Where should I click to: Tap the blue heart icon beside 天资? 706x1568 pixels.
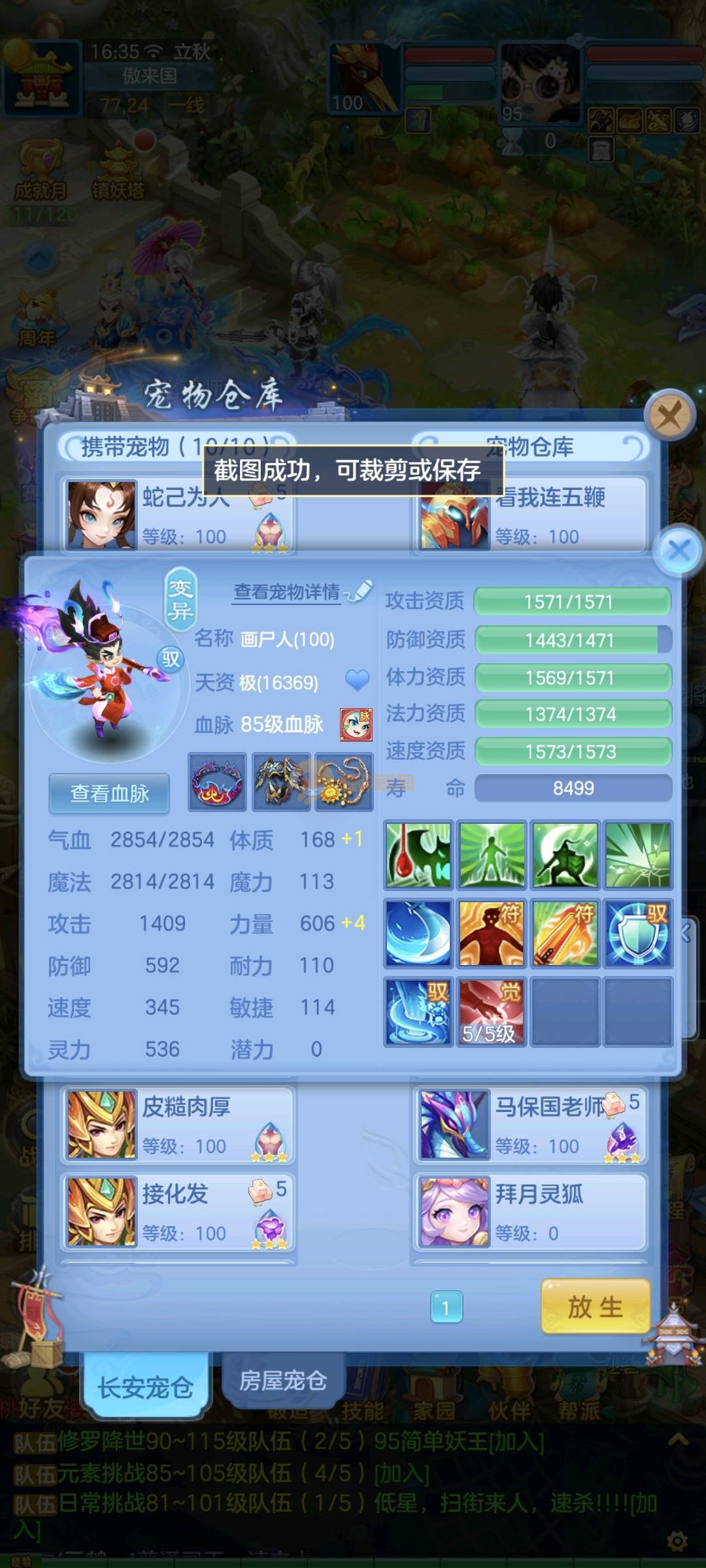point(357,681)
